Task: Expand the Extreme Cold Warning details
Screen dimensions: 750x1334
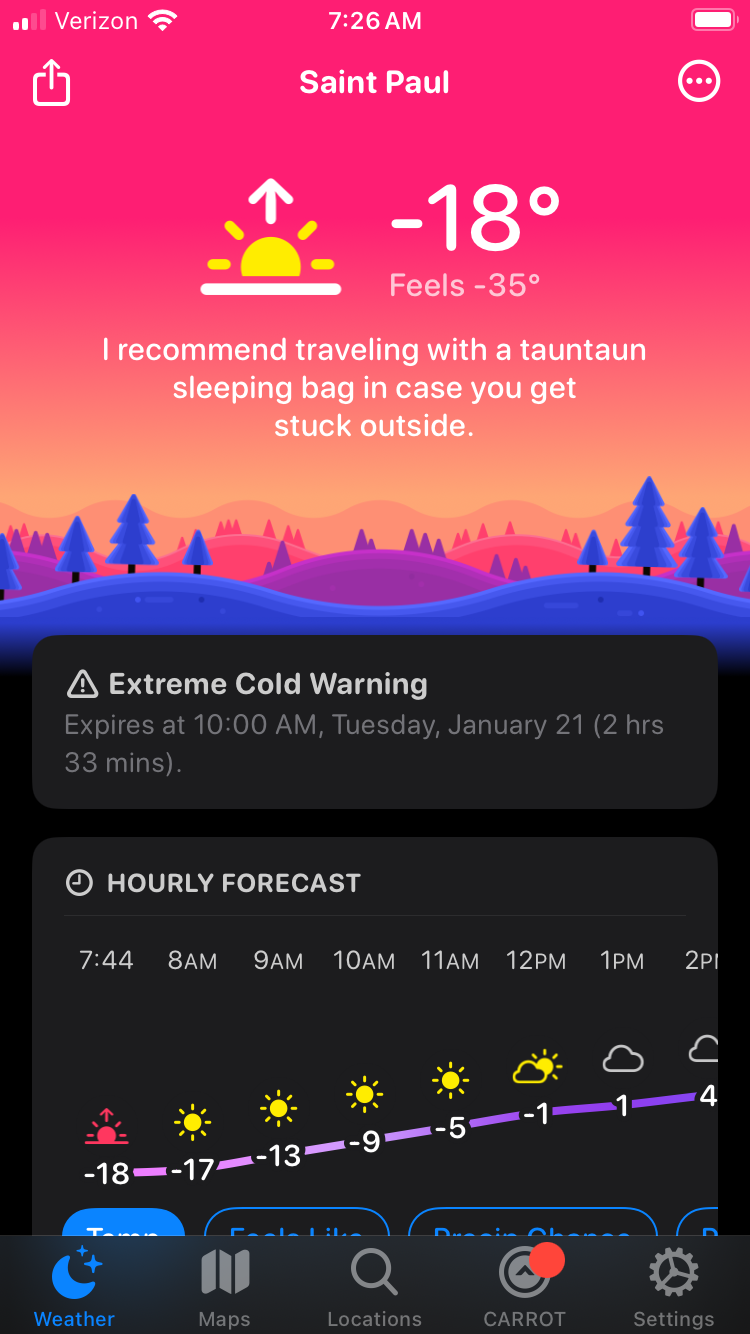Action: (x=374, y=720)
